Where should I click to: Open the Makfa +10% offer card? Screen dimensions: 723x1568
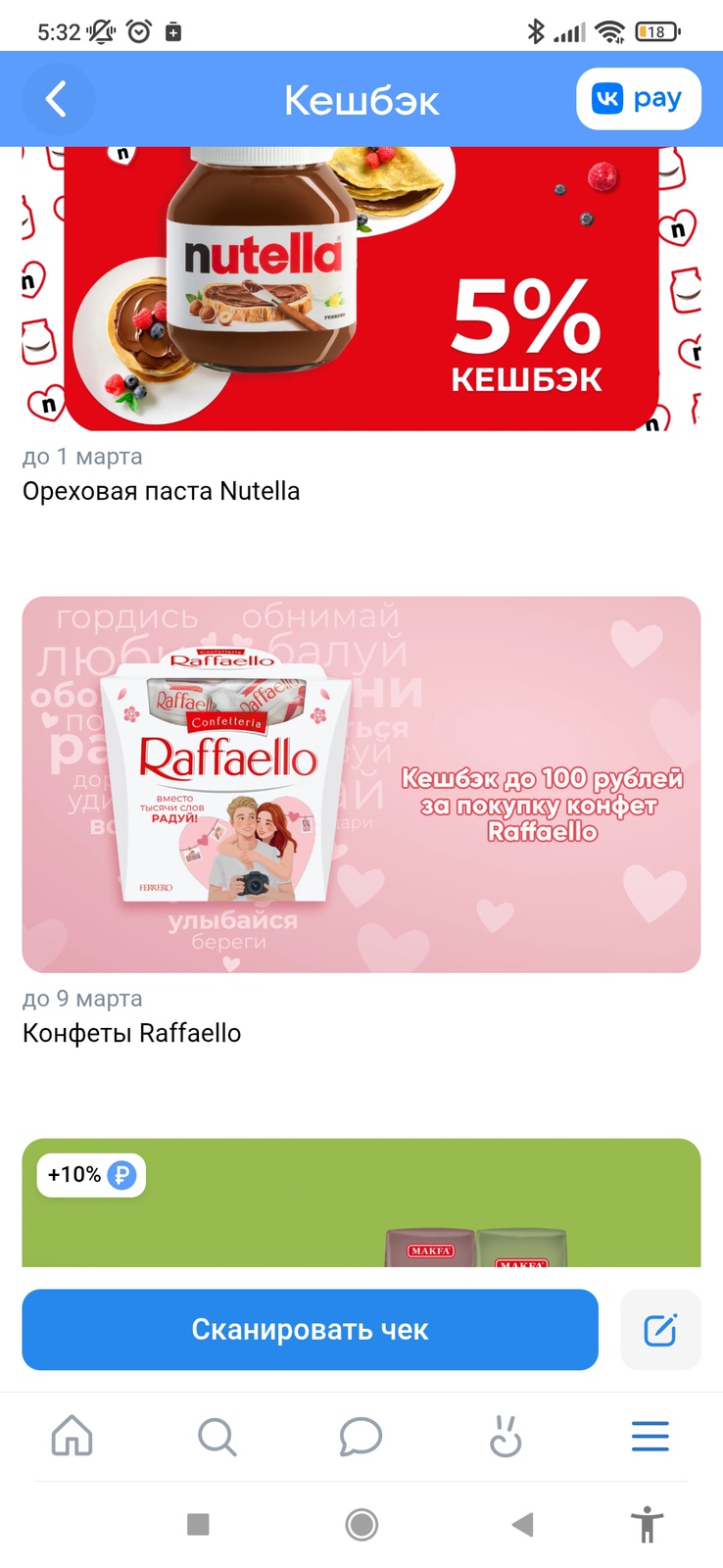point(361,1203)
